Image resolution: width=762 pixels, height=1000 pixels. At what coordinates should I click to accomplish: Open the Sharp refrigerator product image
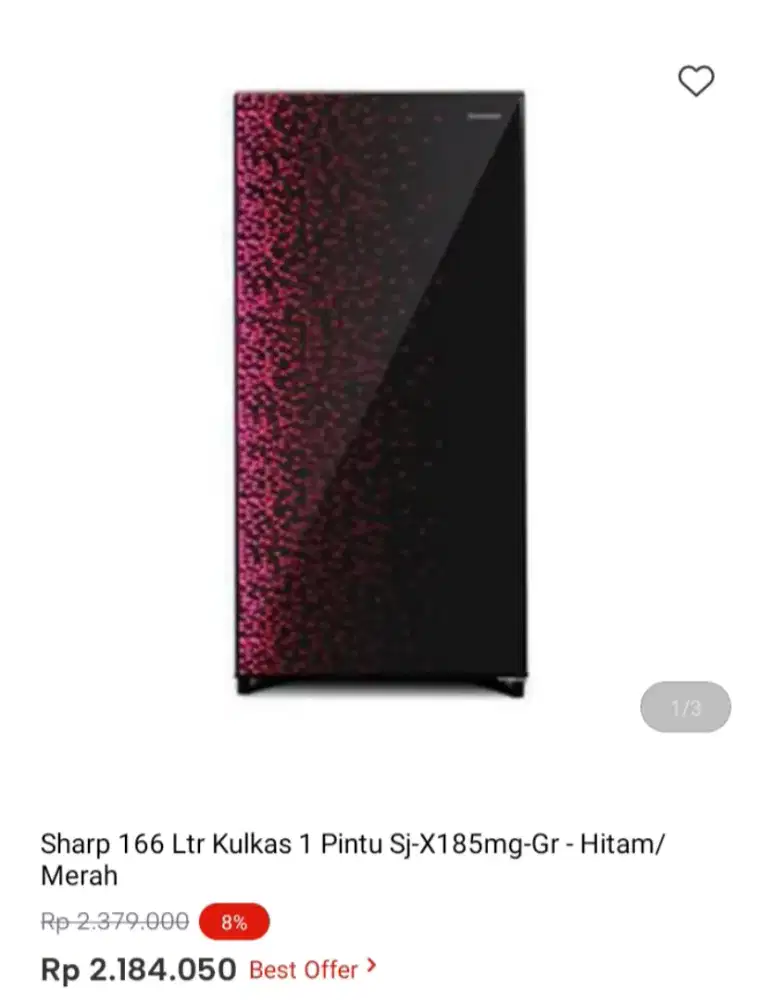coord(380,392)
